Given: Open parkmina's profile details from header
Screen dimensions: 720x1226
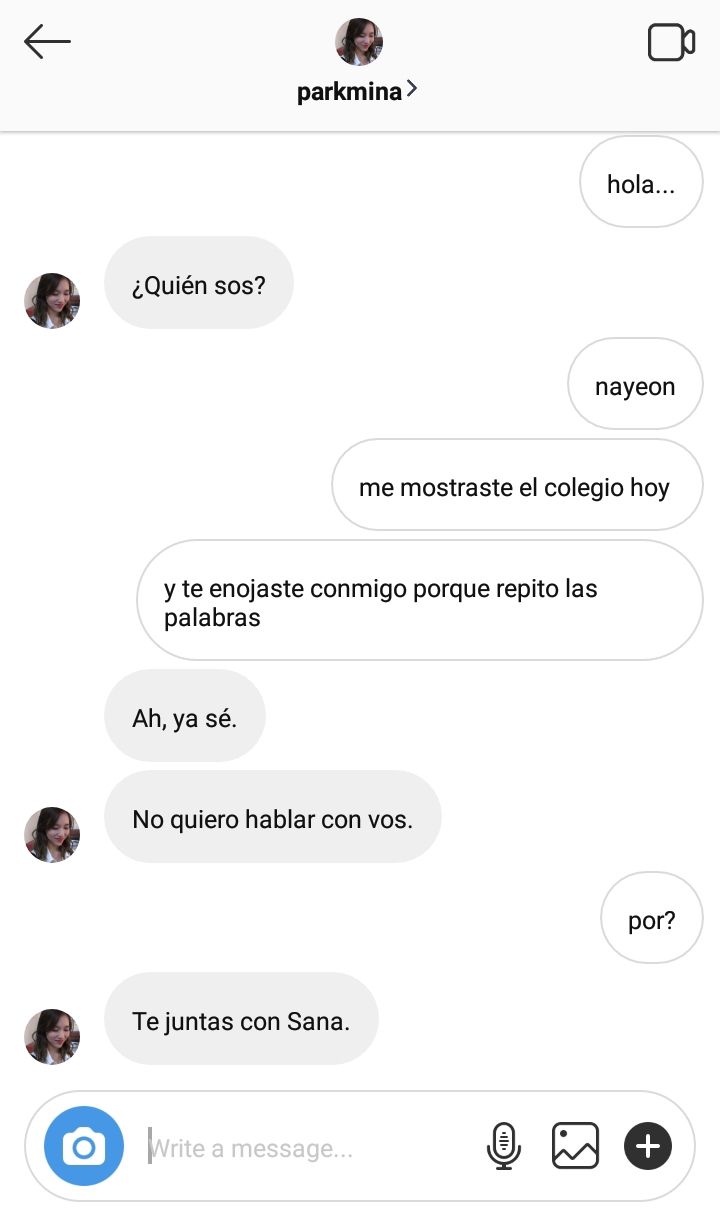Looking at the screenshot, I should point(357,91).
